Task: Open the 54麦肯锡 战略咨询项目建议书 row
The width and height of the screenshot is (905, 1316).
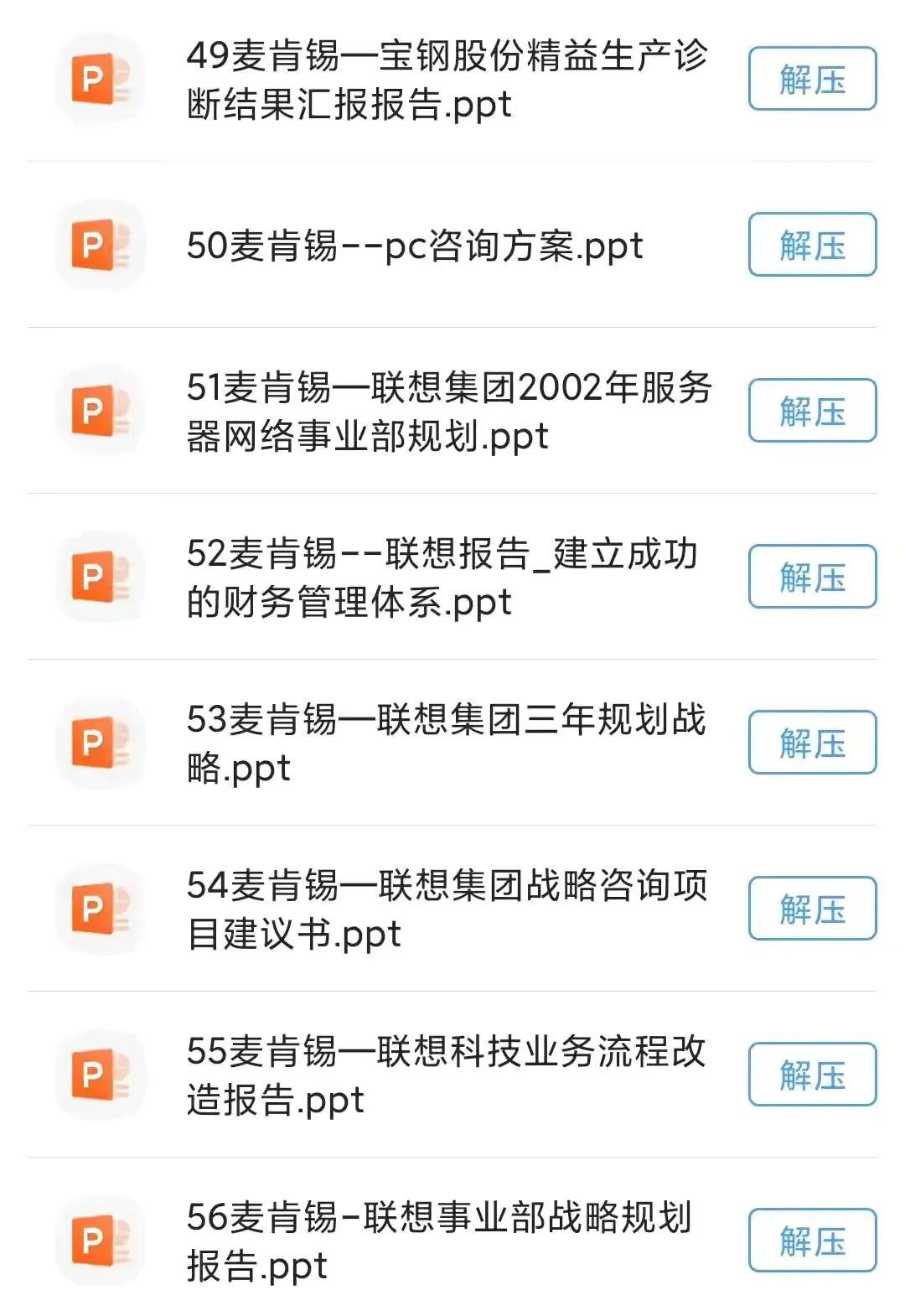Action: pyautogui.click(x=446, y=909)
